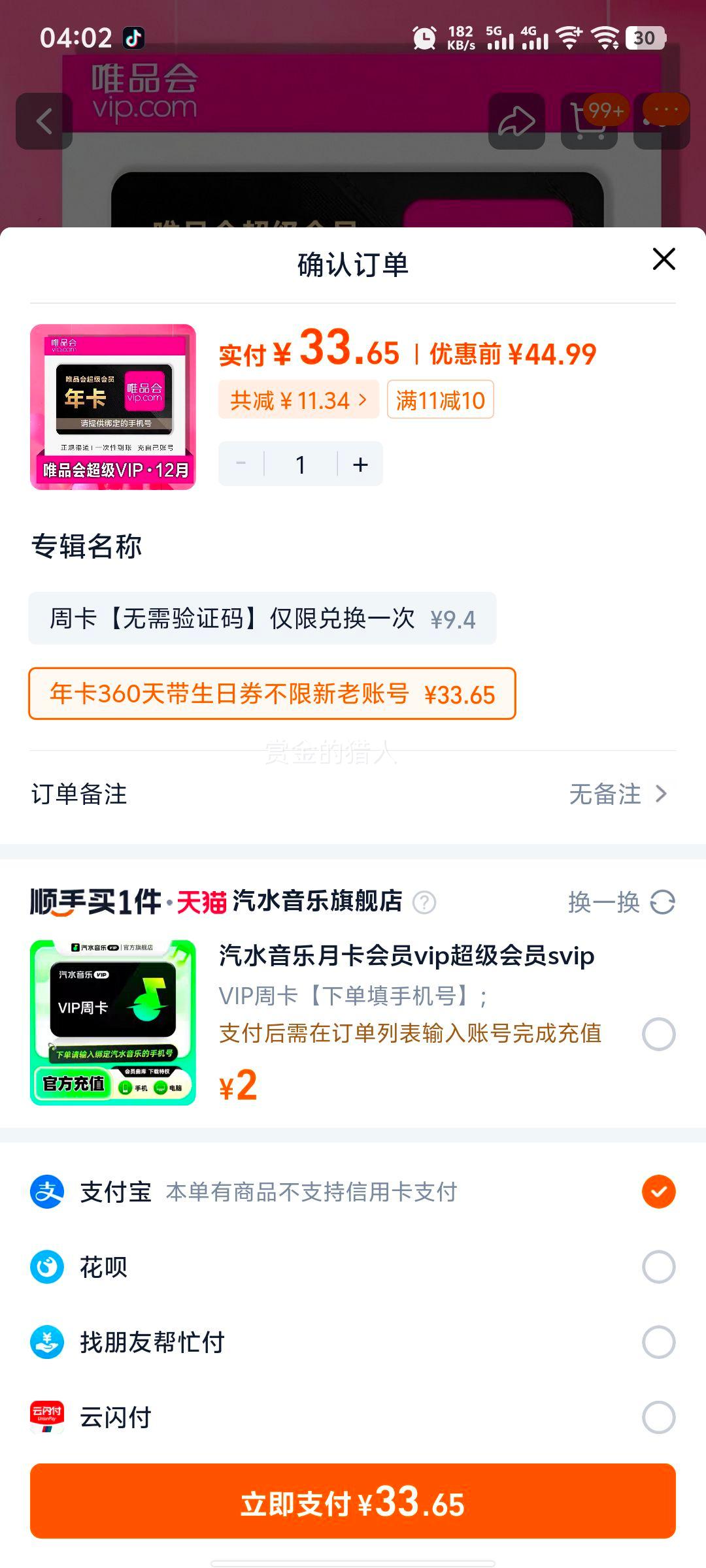706x1568 pixels.
Task: Select the 年卡360天 annual card option
Action: pos(273,695)
